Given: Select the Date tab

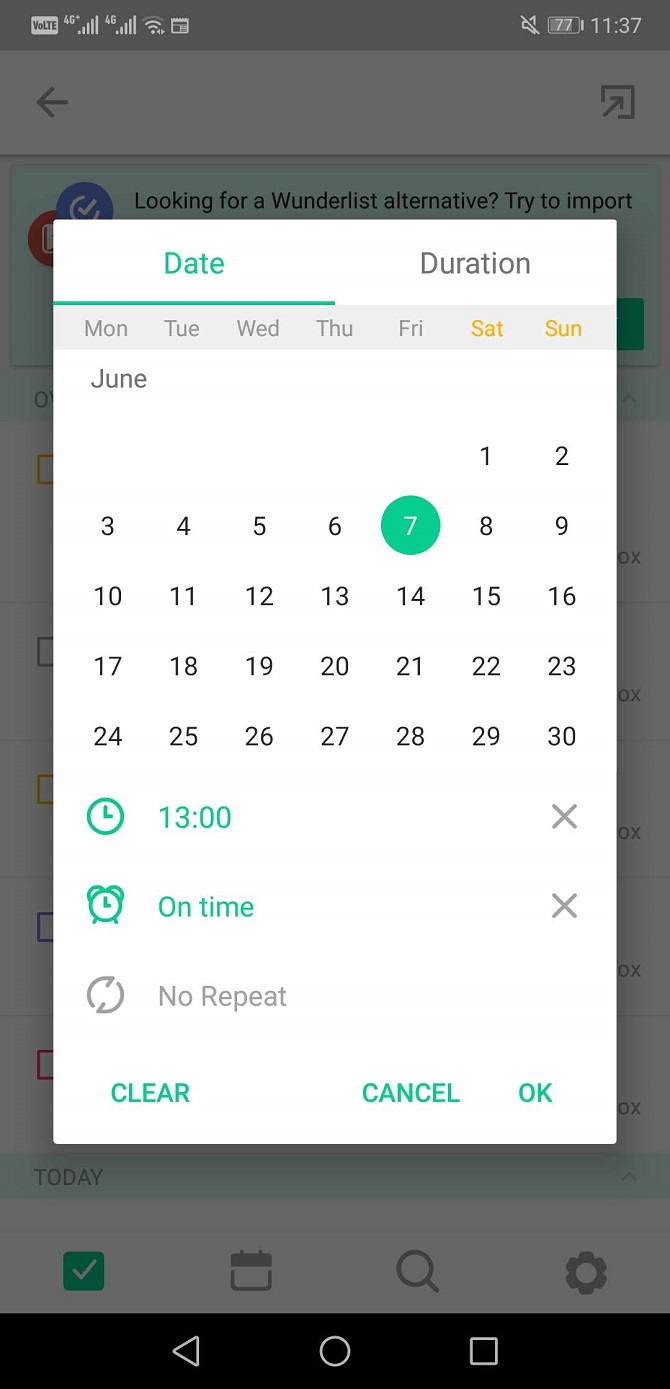Looking at the screenshot, I should coord(194,263).
